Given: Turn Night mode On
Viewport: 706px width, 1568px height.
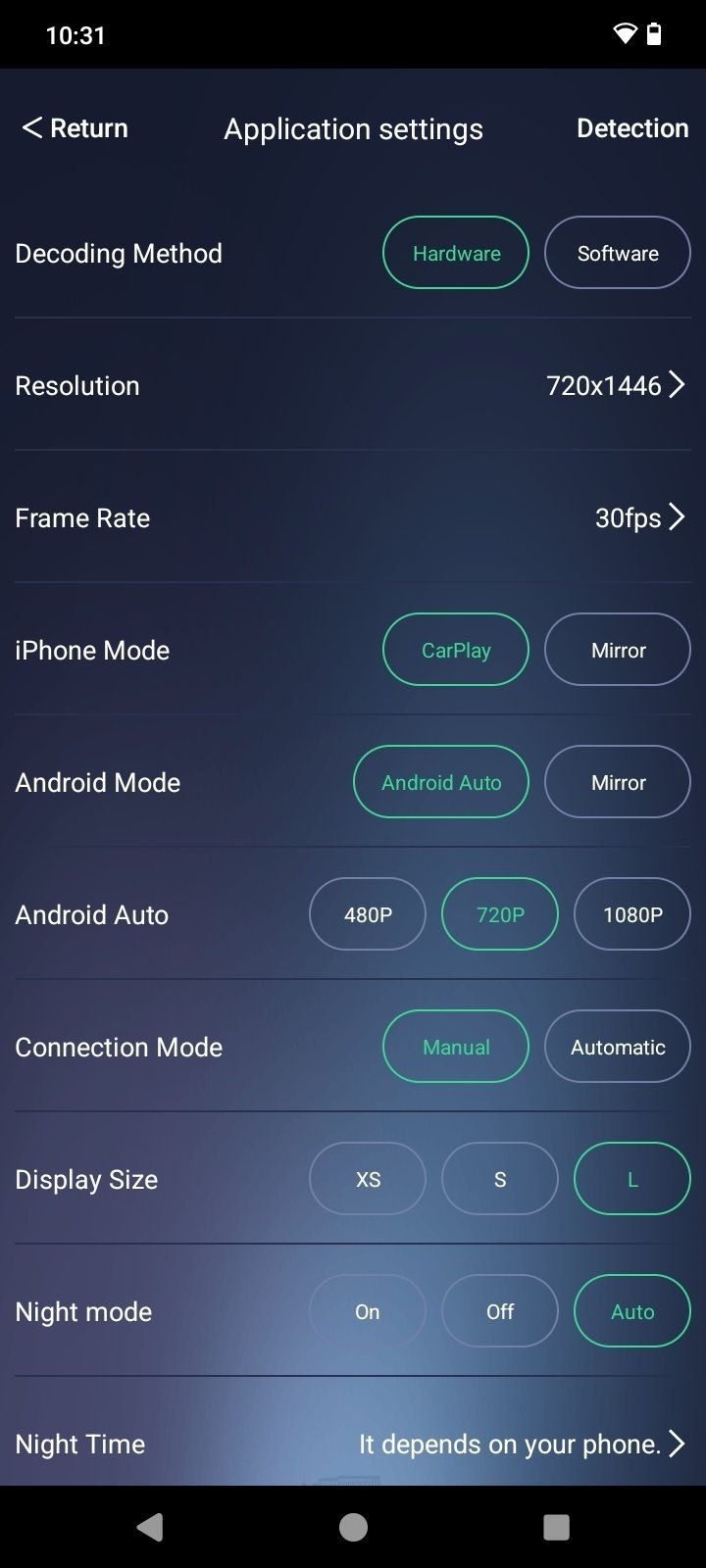Looking at the screenshot, I should (368, 1311).
